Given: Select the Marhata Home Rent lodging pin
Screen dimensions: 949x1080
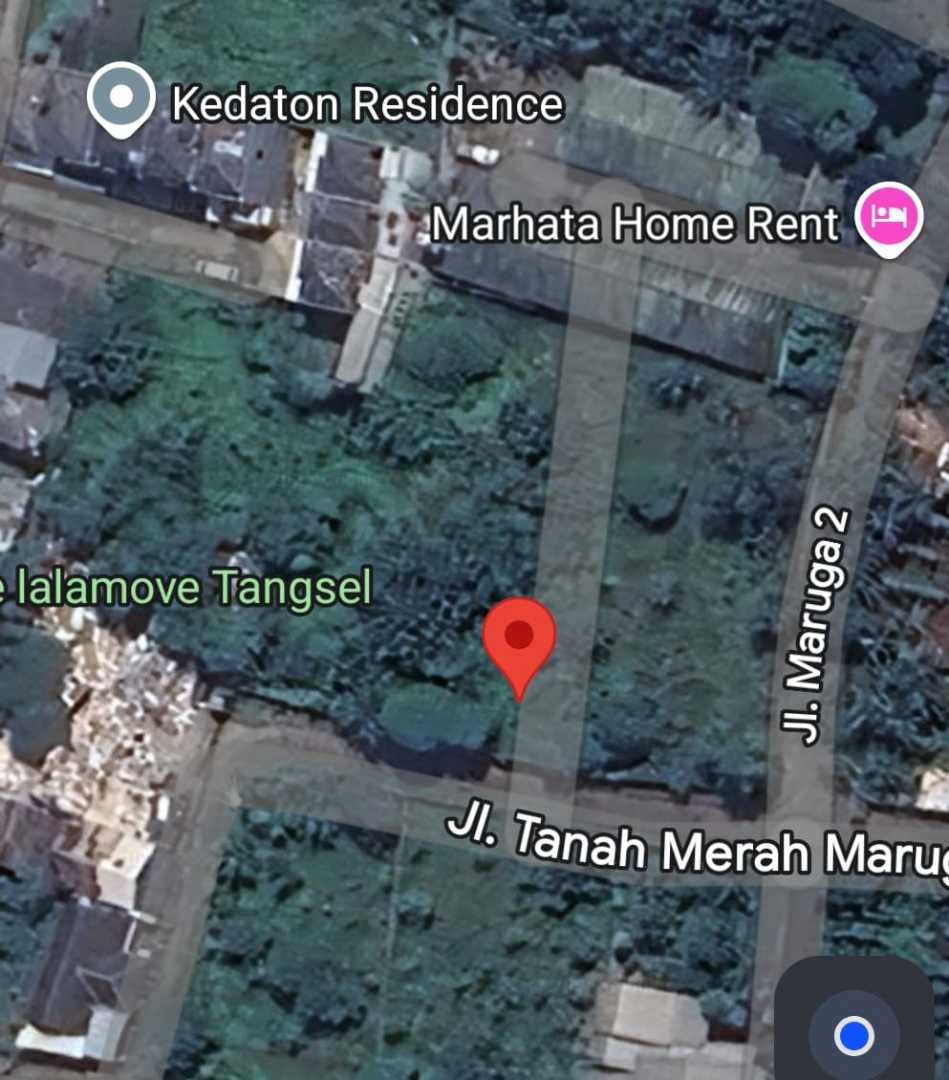Looking at the screenshot, I should pyautogui.click(x=888, y=219).
